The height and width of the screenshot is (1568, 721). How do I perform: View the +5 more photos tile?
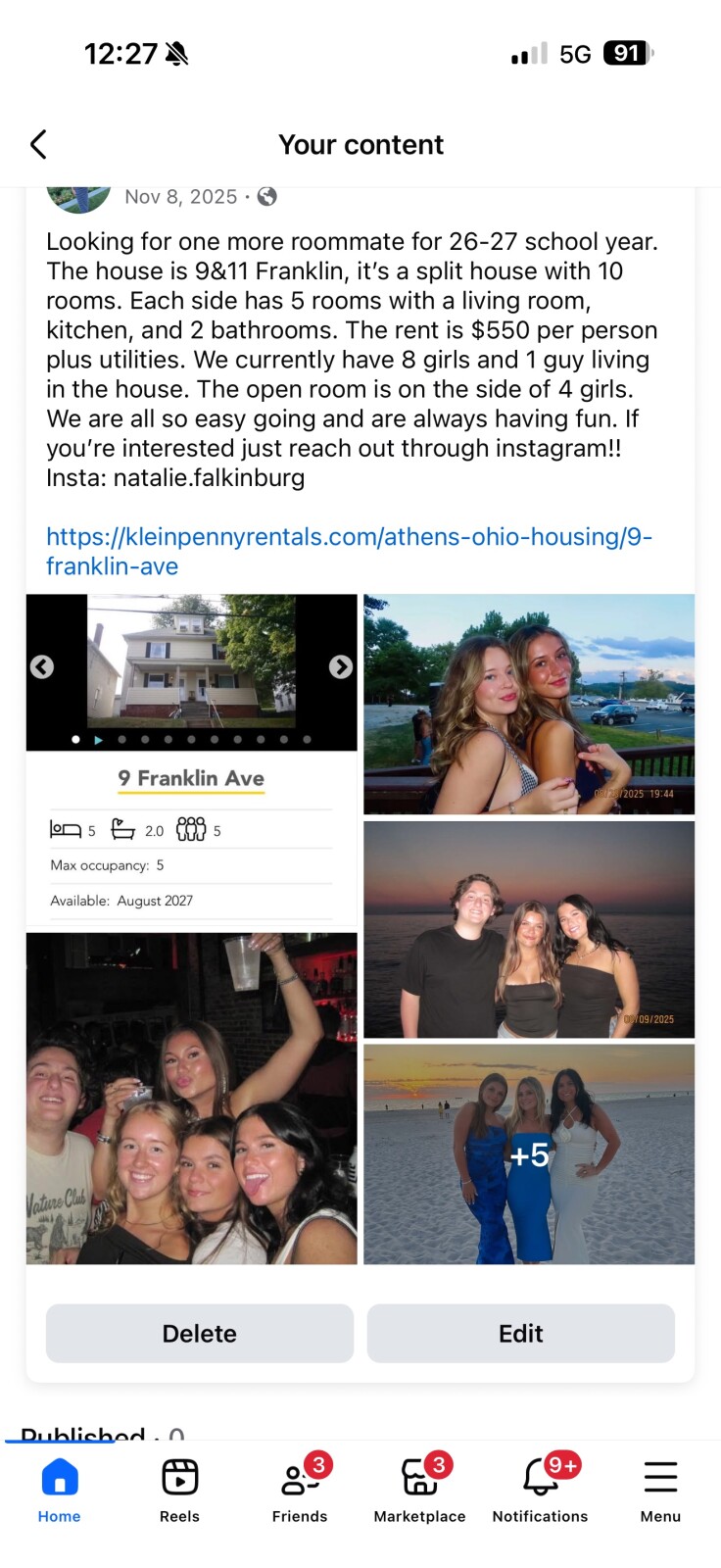[529, 1154]
